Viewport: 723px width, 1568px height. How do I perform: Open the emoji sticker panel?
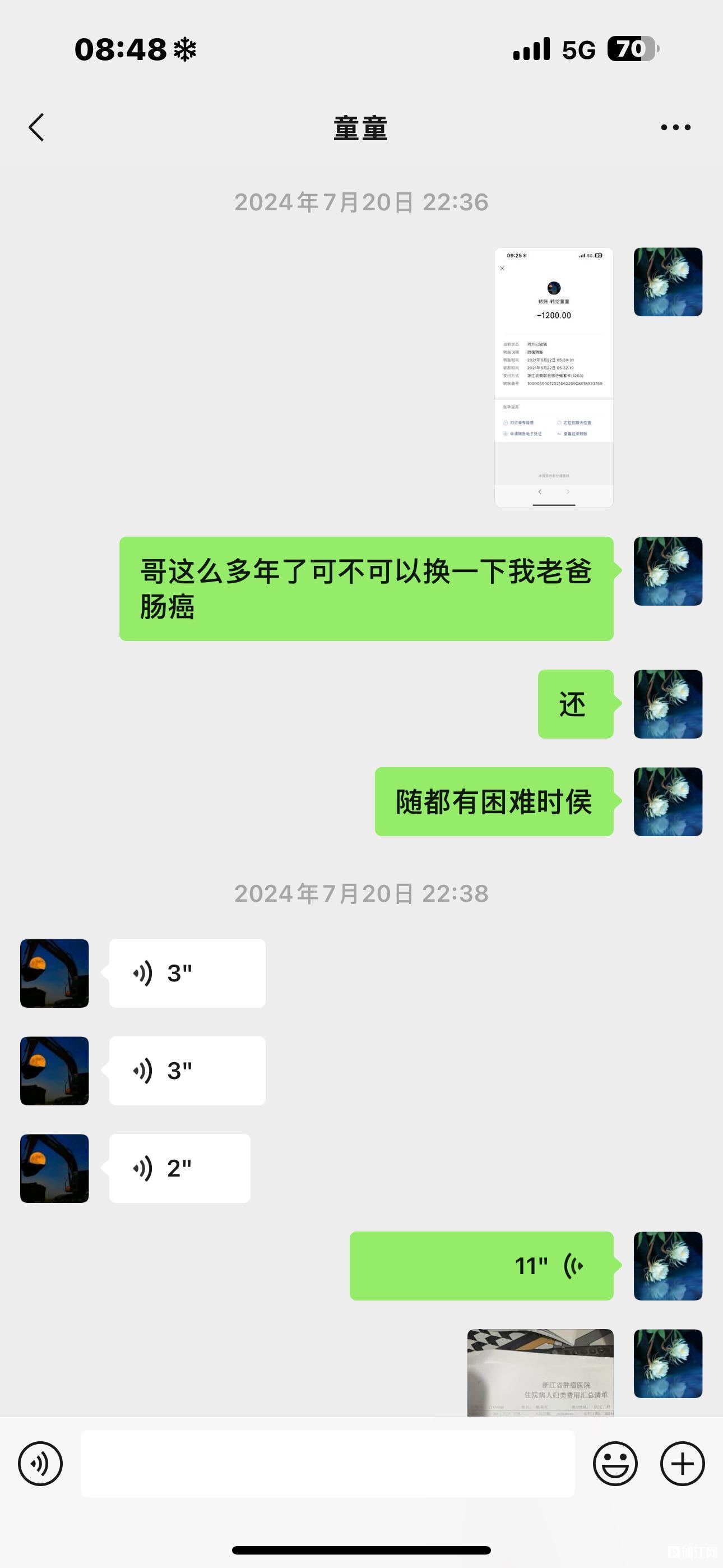point(615,1463)
